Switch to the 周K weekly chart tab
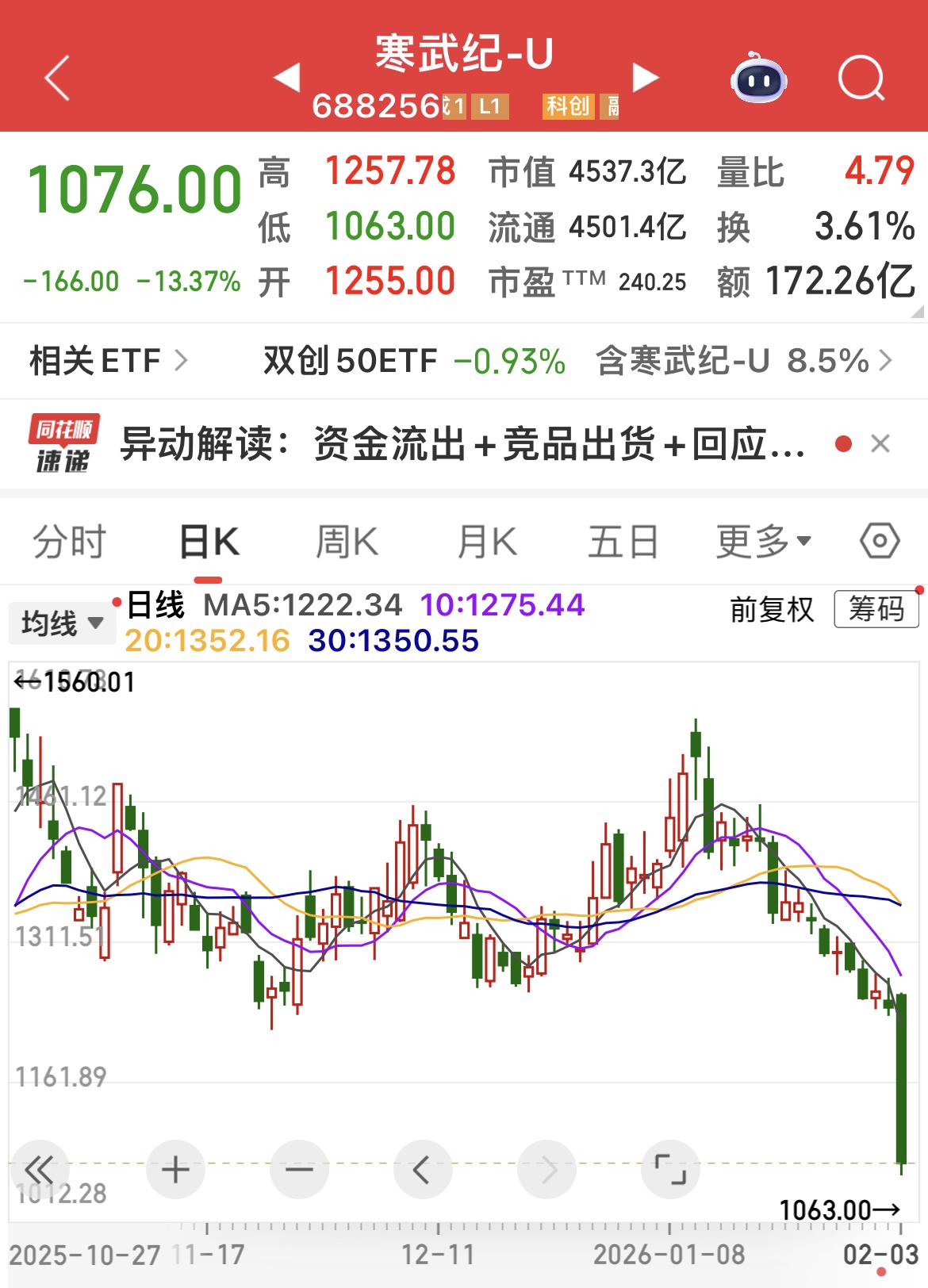The width and height of the screenshot is (928, 1288). pos(349,540)
